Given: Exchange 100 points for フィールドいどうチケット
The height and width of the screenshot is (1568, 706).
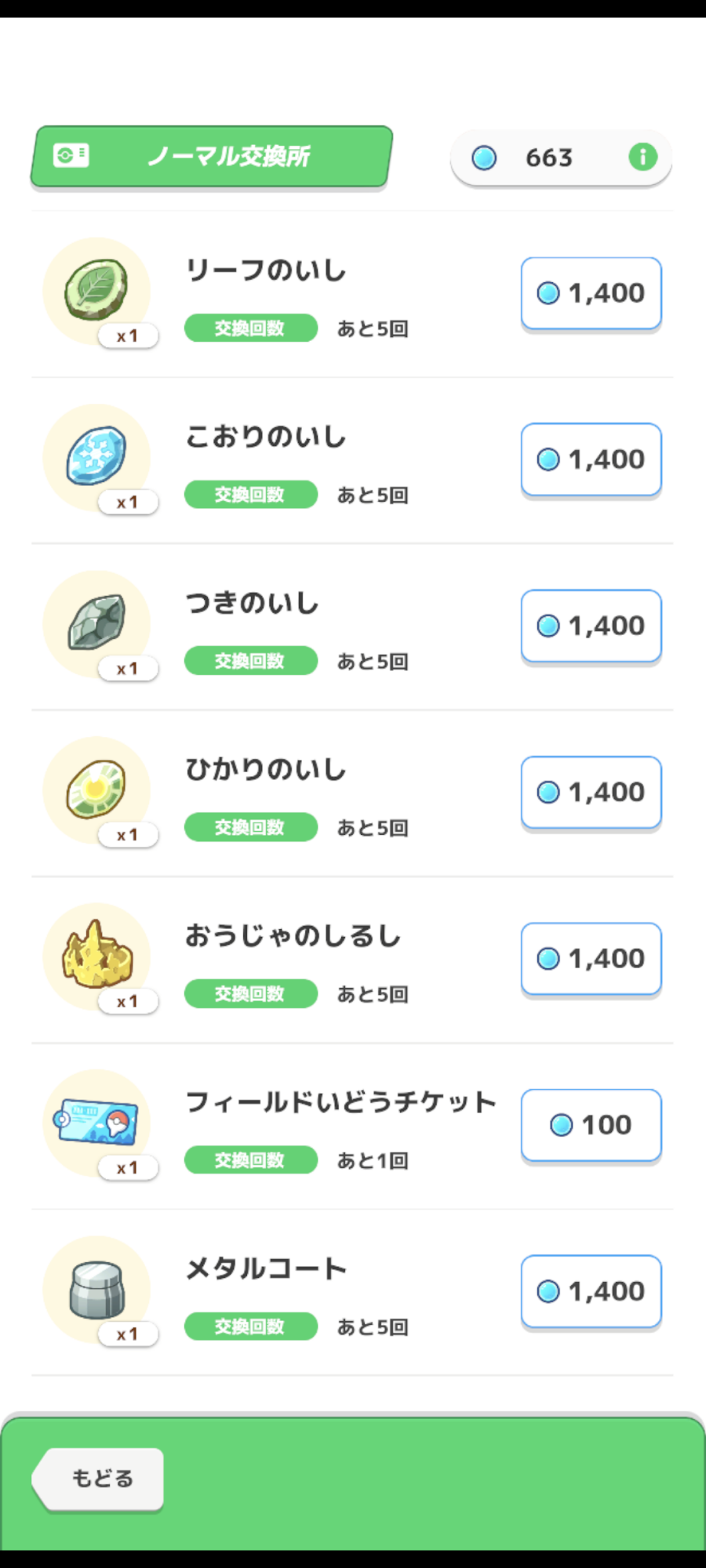Looking at the screenshot, I should 591,1124.
